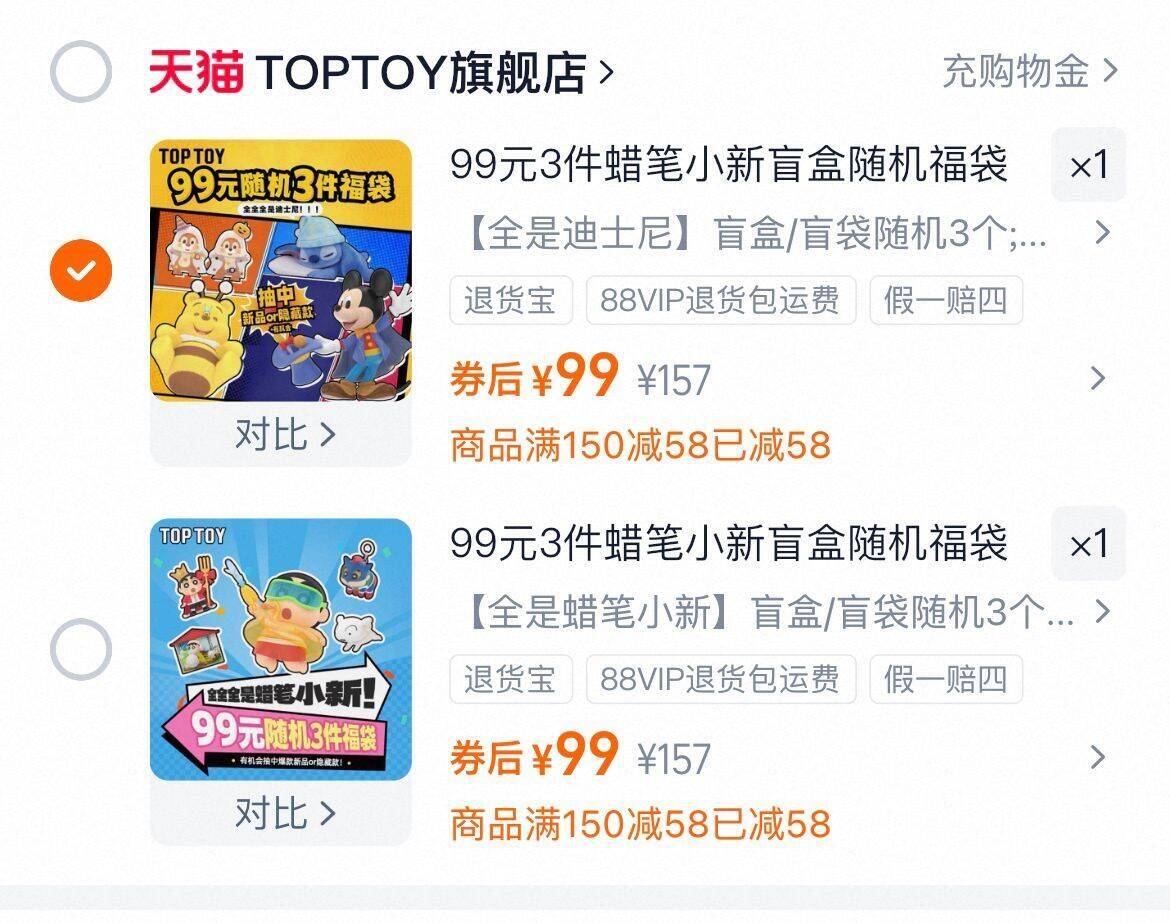Change quantity ×1 of the 迪士尼 item
Screen dimensions: 1170x923
point(1088,166)
